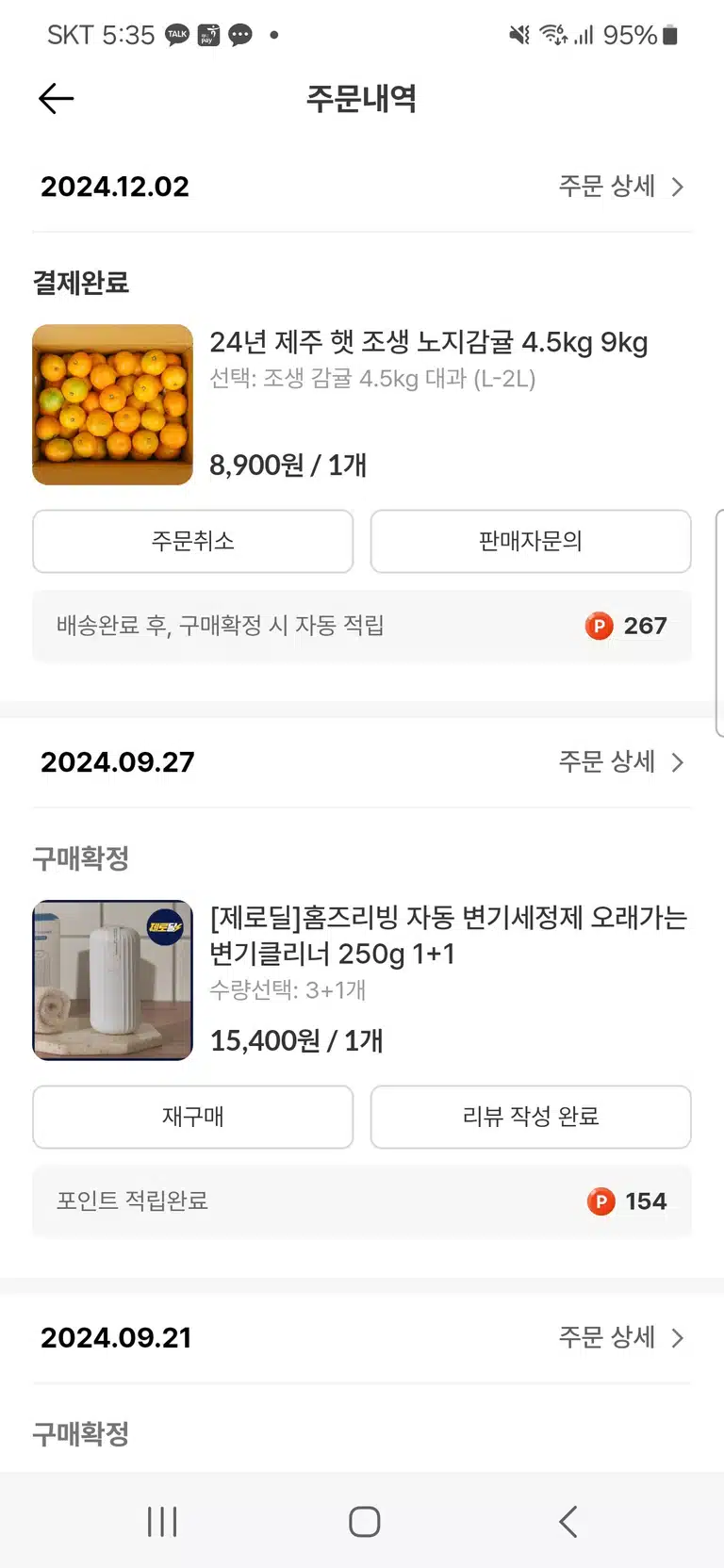Tap the system home button
The image size is (724, 1568).
tap(364, 1521)
